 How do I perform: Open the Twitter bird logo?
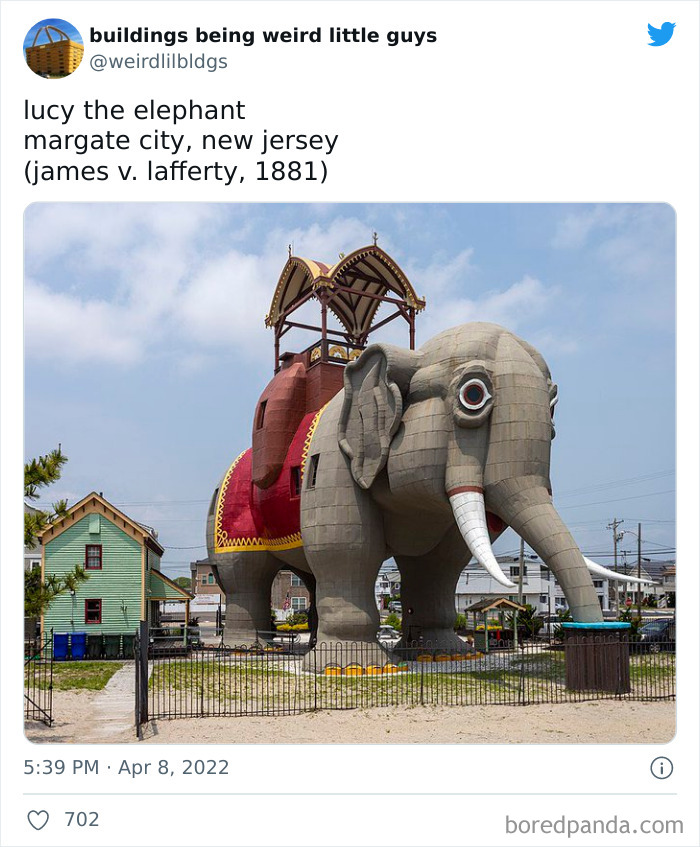(x=661, y=34)
